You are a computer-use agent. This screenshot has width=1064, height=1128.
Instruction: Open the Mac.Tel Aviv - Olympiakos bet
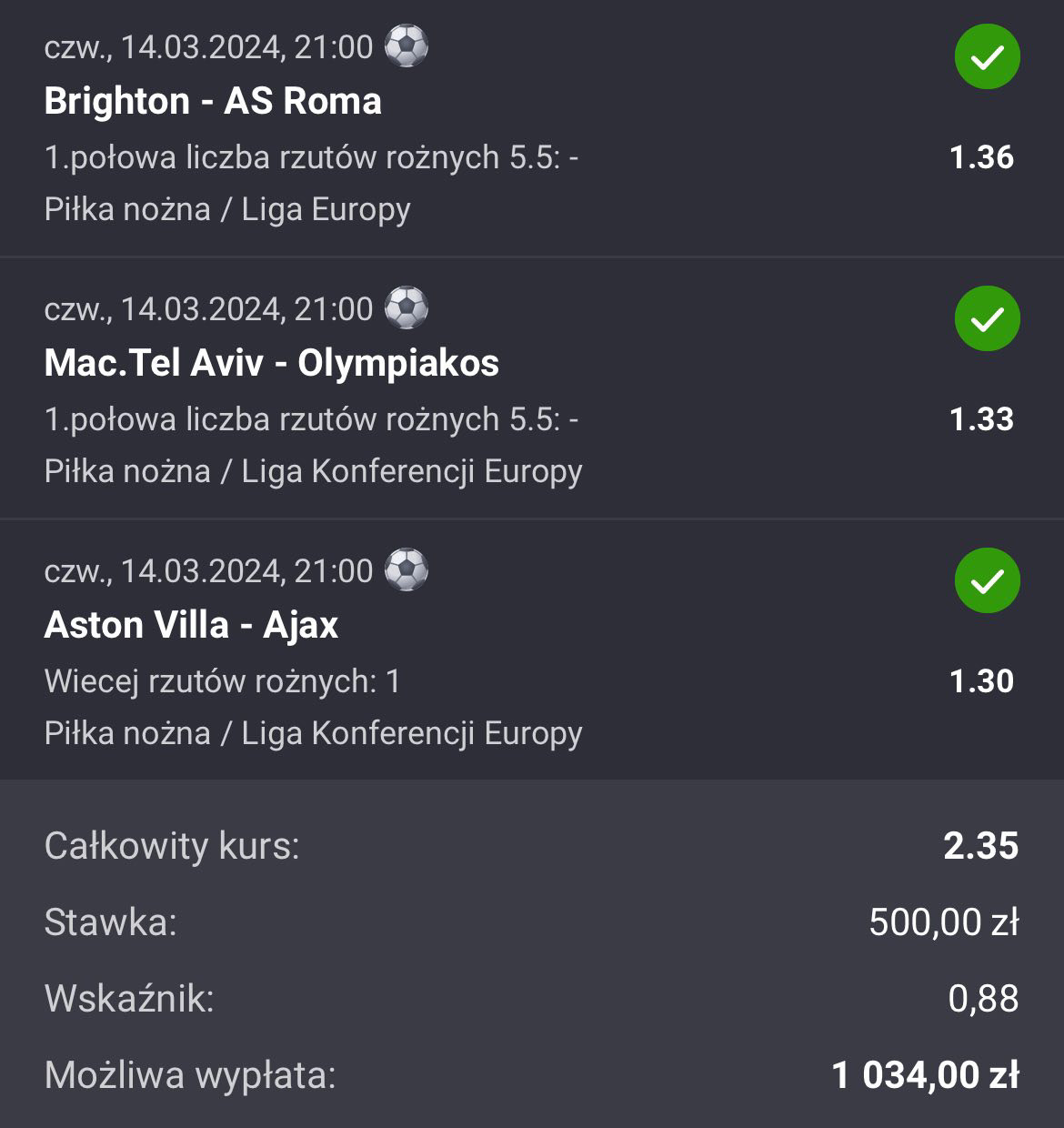click(271, 363)
